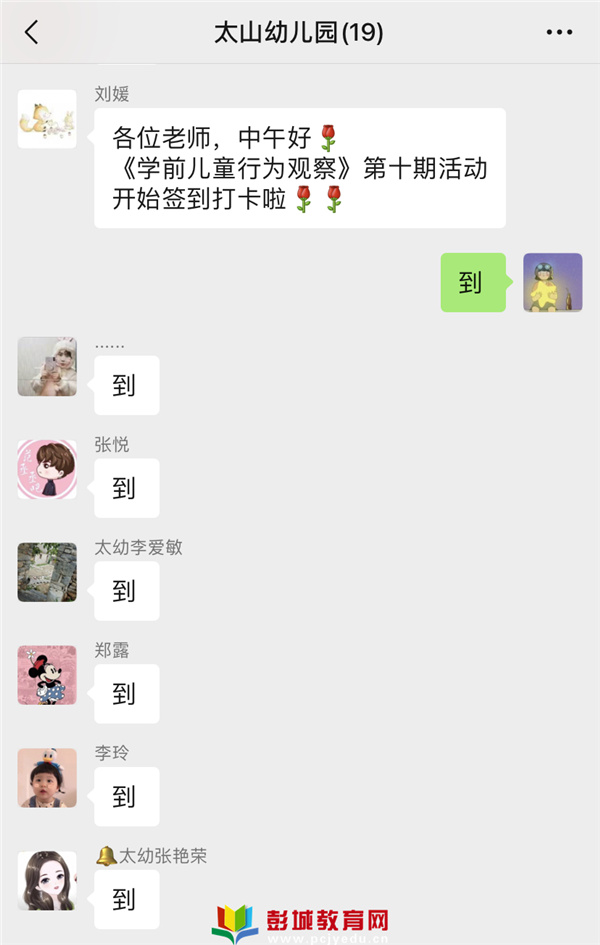Tap 郑露's Minnie Mouse avatar
Image resolution: width=600 pixels, height=945 pixels.
click(x=47, y=675)
